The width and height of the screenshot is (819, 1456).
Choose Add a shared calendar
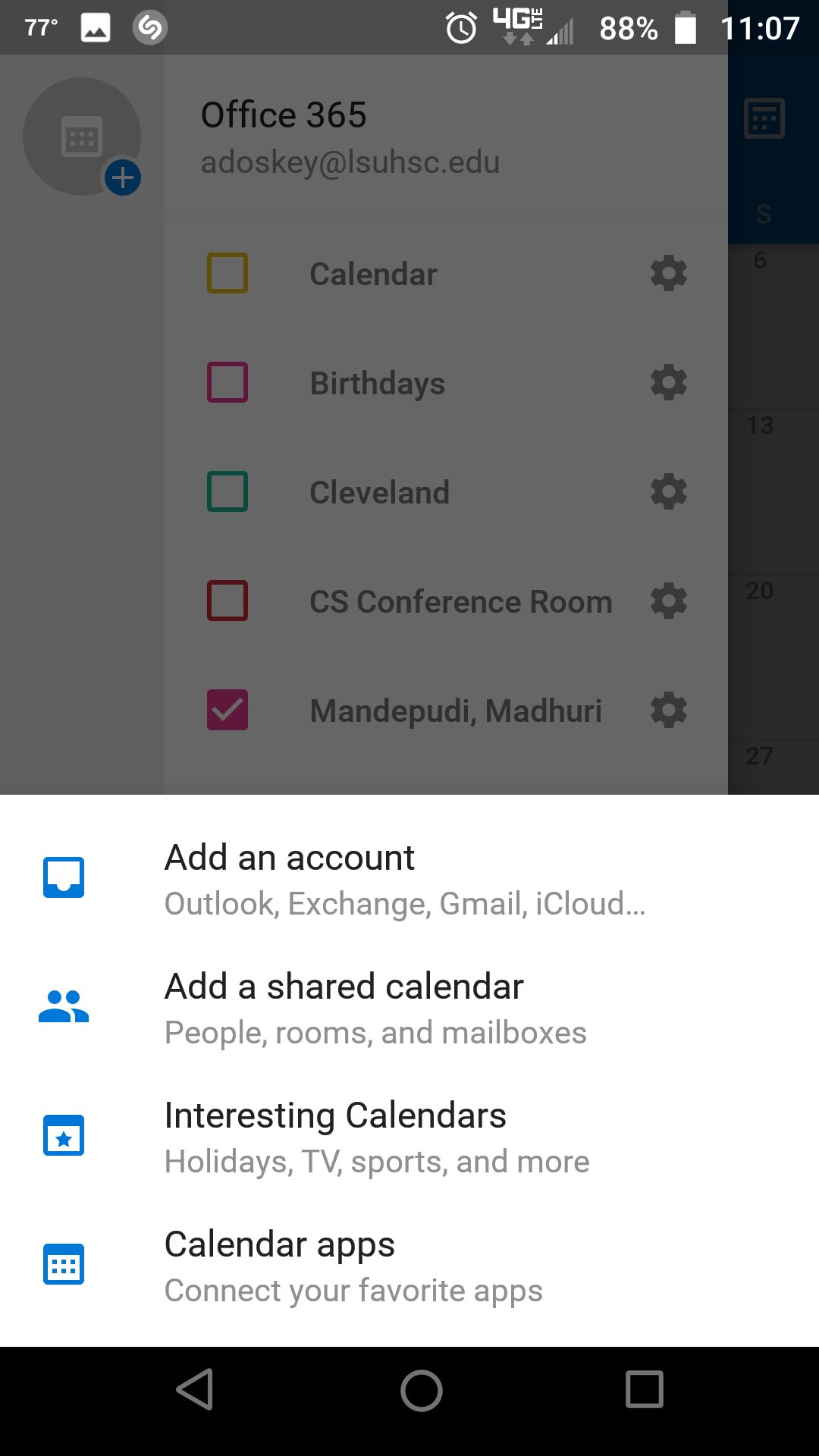[x=375, y=1007]
